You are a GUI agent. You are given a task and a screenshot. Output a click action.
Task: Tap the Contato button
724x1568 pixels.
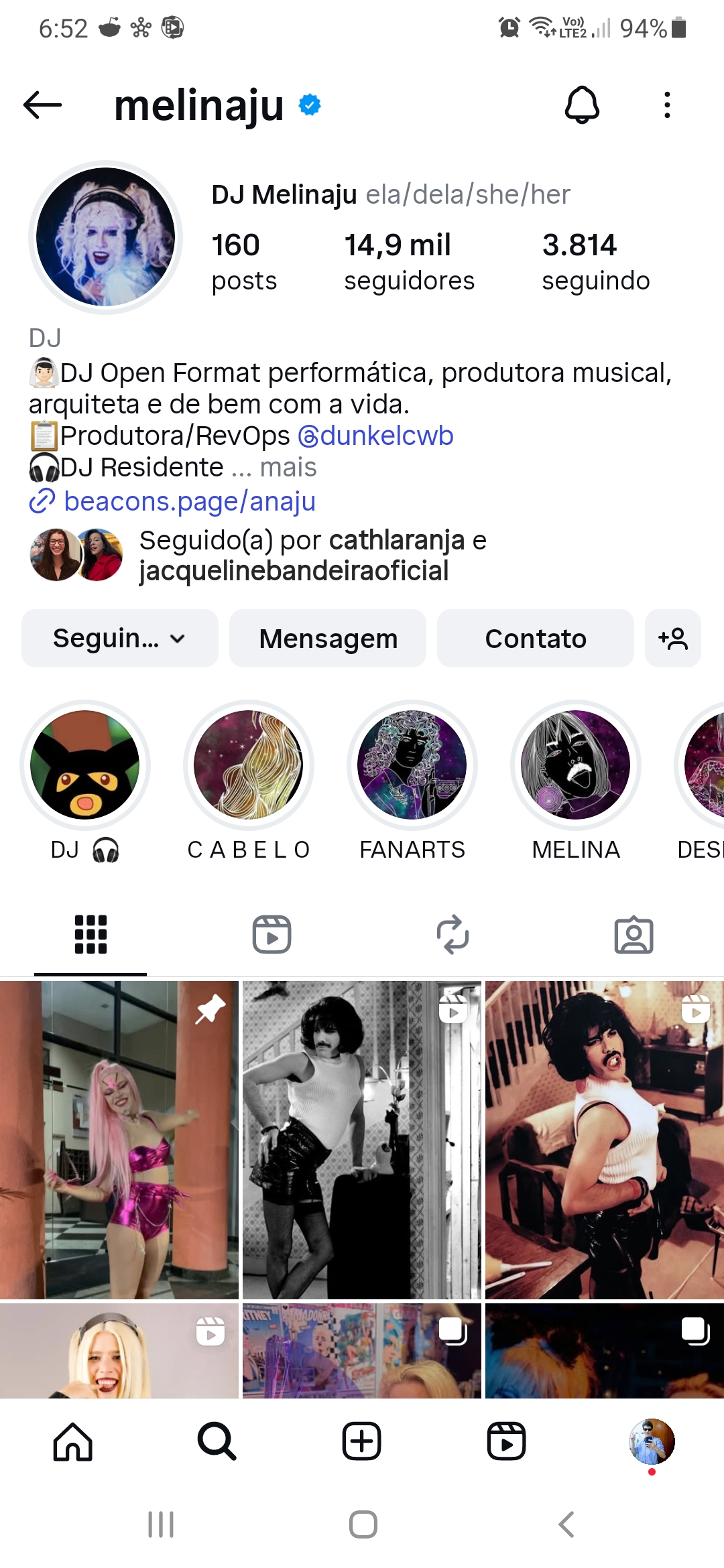pos(535,639)
